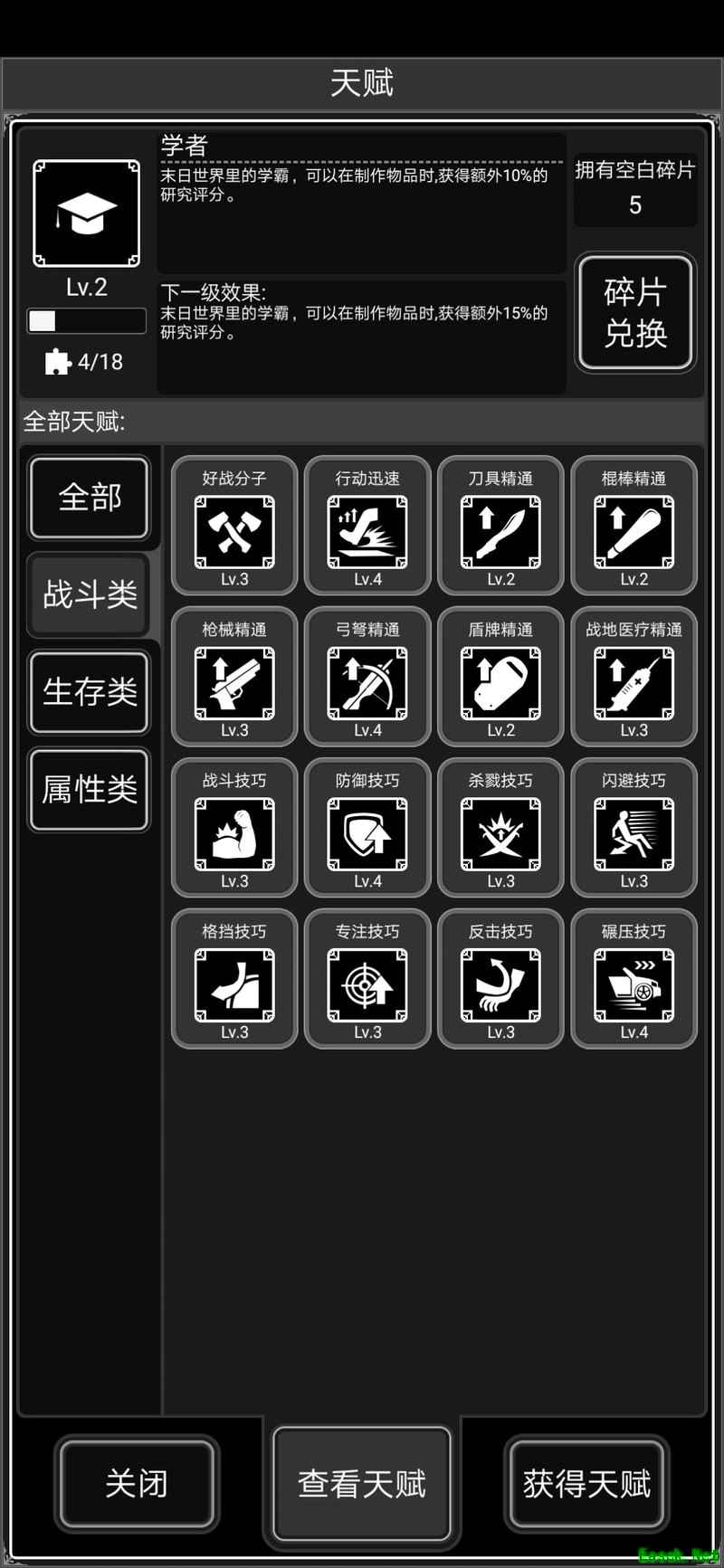Tap the 枪械精通 talent

pos(234,677)
